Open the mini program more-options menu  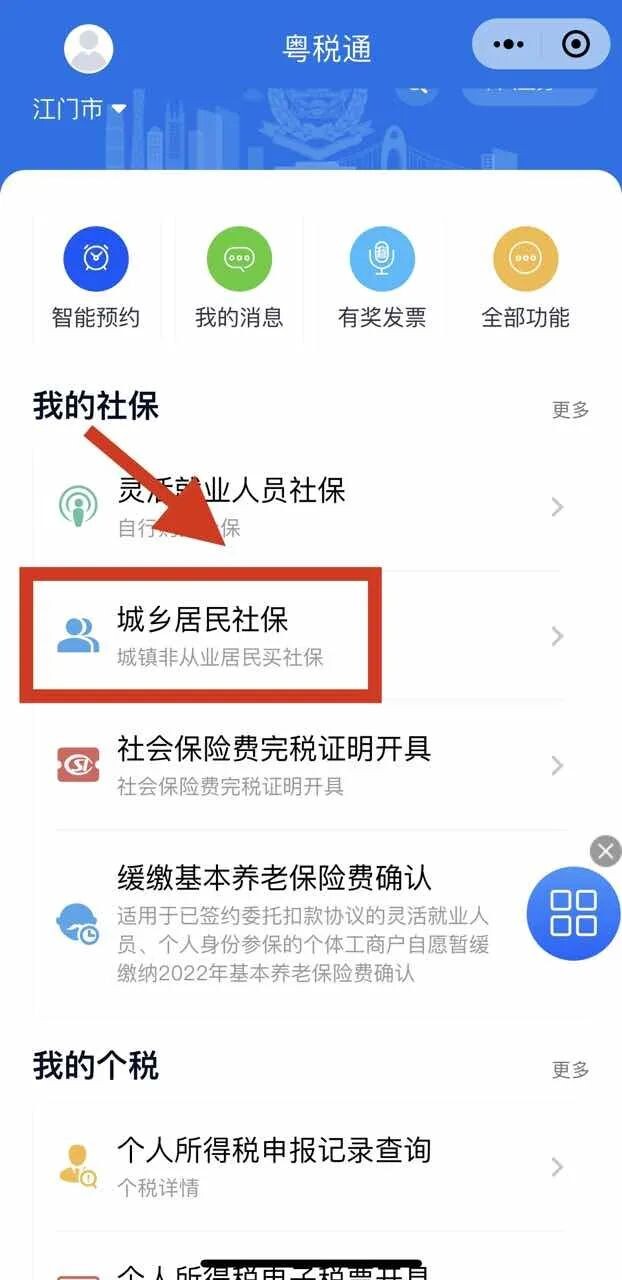509,45
